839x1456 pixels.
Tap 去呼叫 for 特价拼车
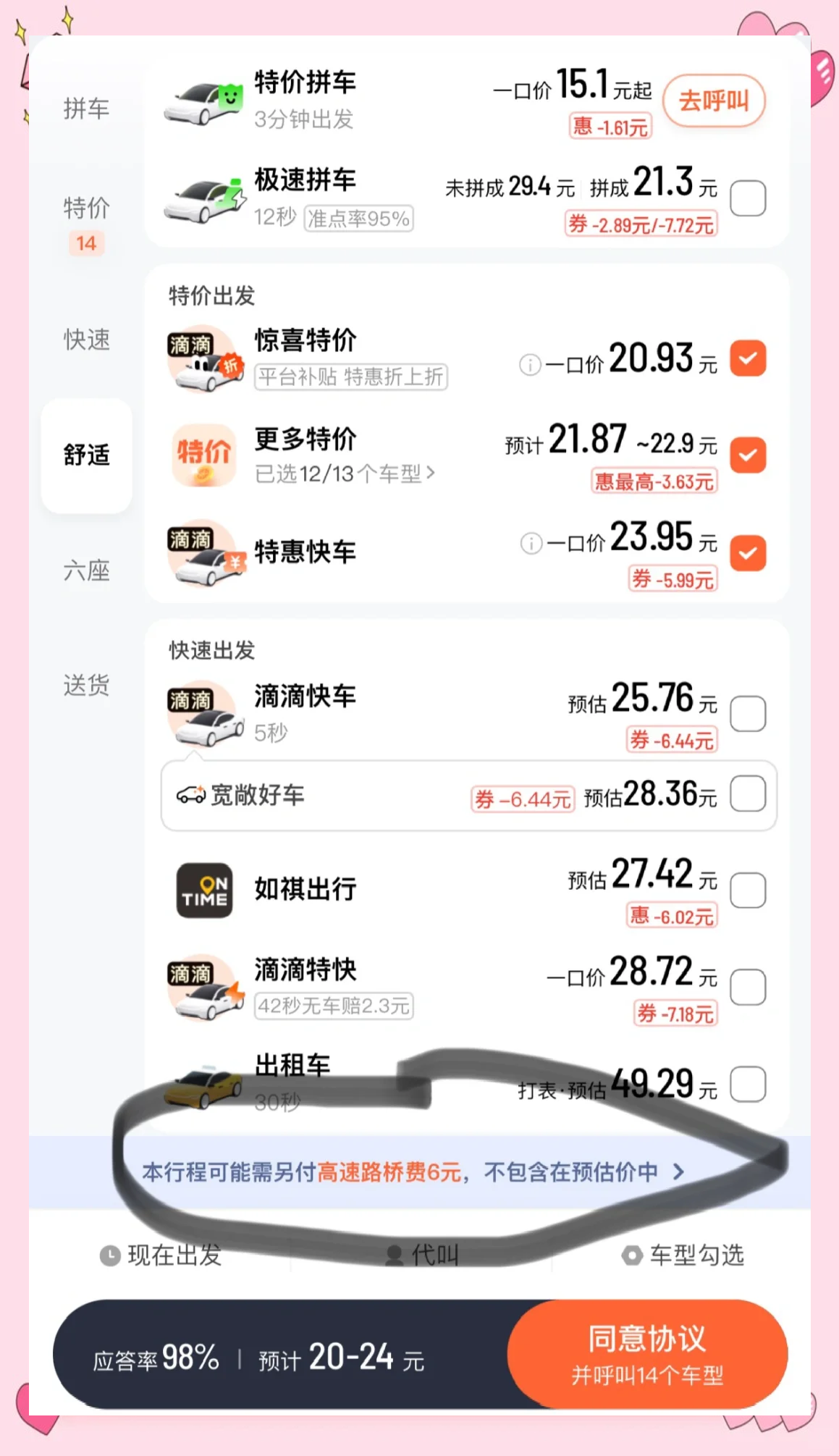click(x=713, y=101)
